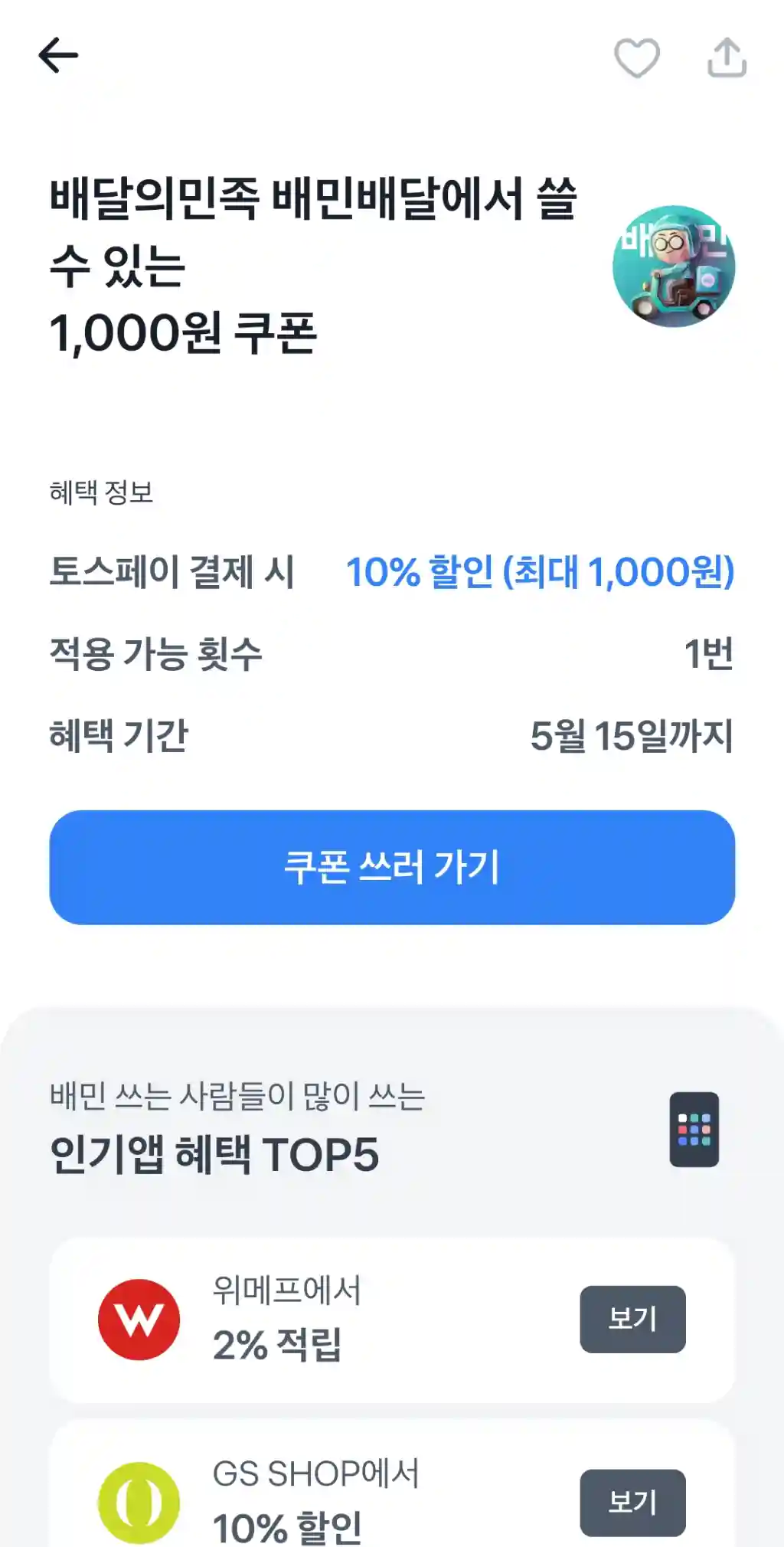Tap the 쿠폰 쓰러 가기 button
This screenshot has height=1547, width=784.
(392, 867)
